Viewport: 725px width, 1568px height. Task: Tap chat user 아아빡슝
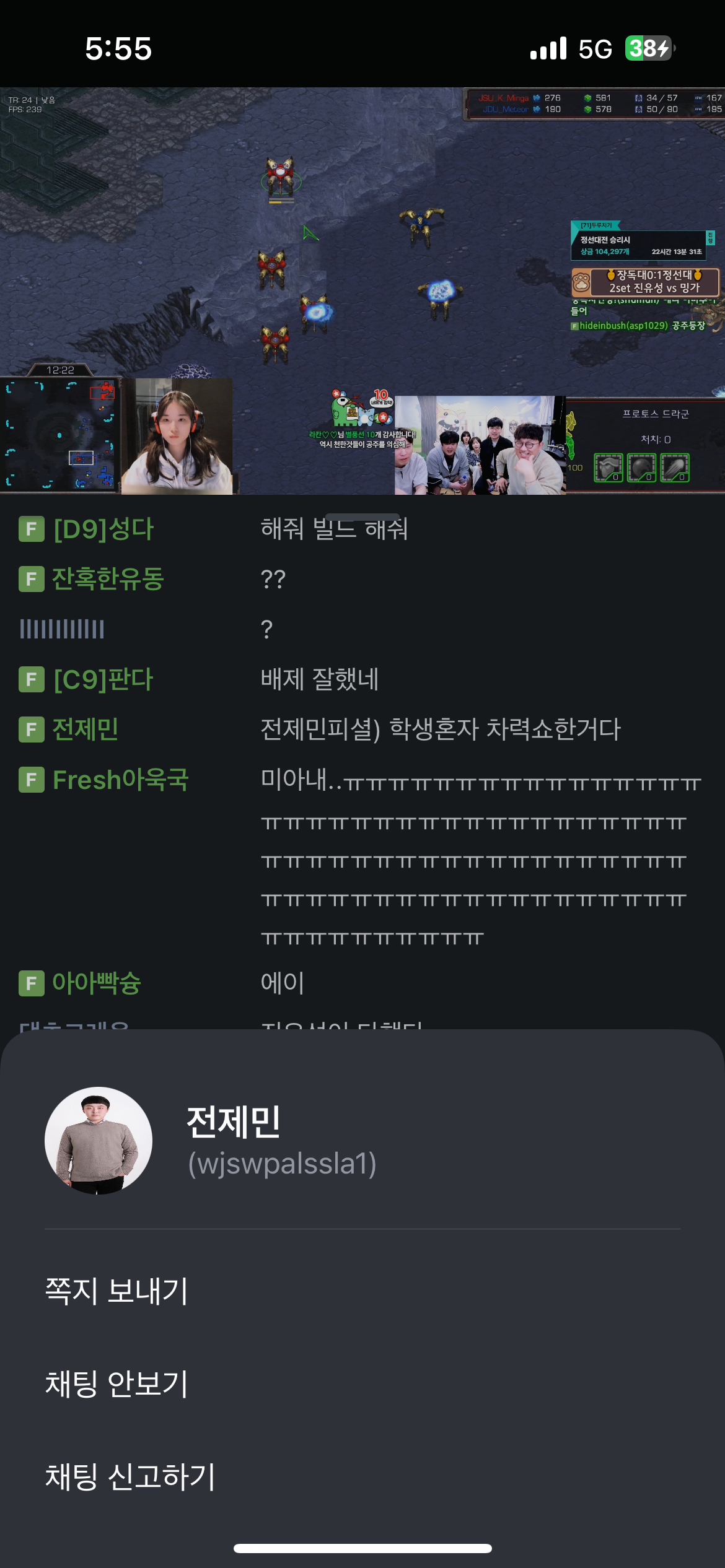[97, 983]
